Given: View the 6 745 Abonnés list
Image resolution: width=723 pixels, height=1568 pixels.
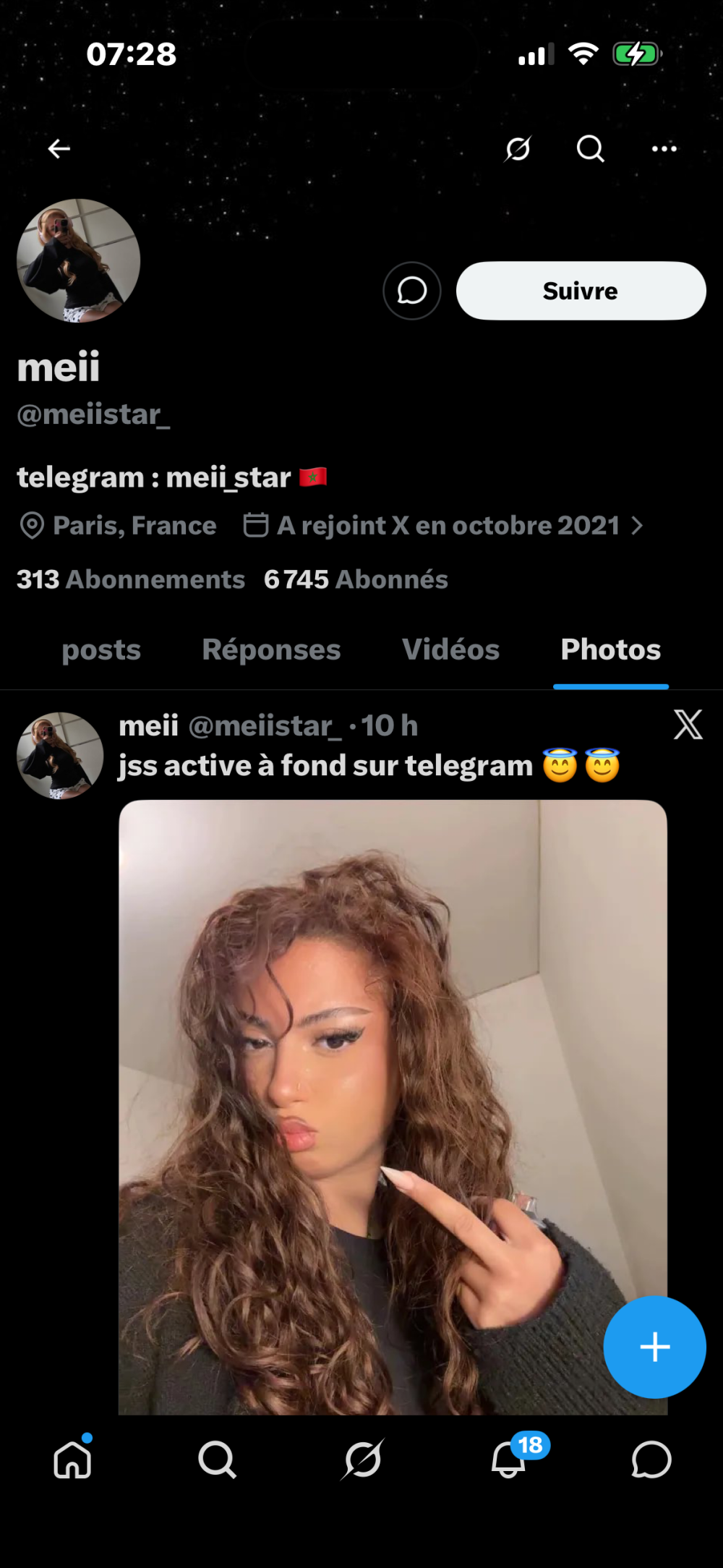Looking at the screenshot, I should click(x=356, y=579).
